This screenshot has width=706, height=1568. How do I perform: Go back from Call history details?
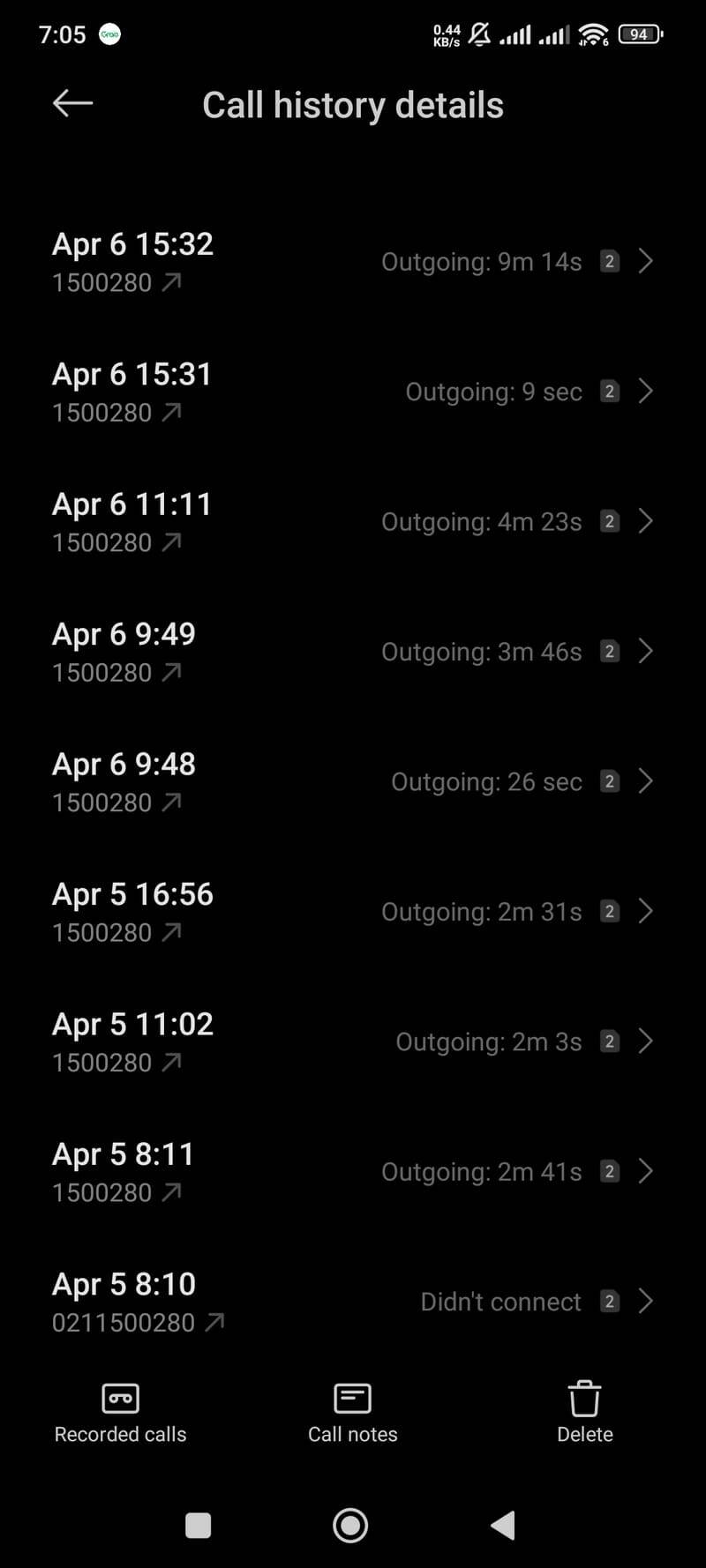point(72,104)
